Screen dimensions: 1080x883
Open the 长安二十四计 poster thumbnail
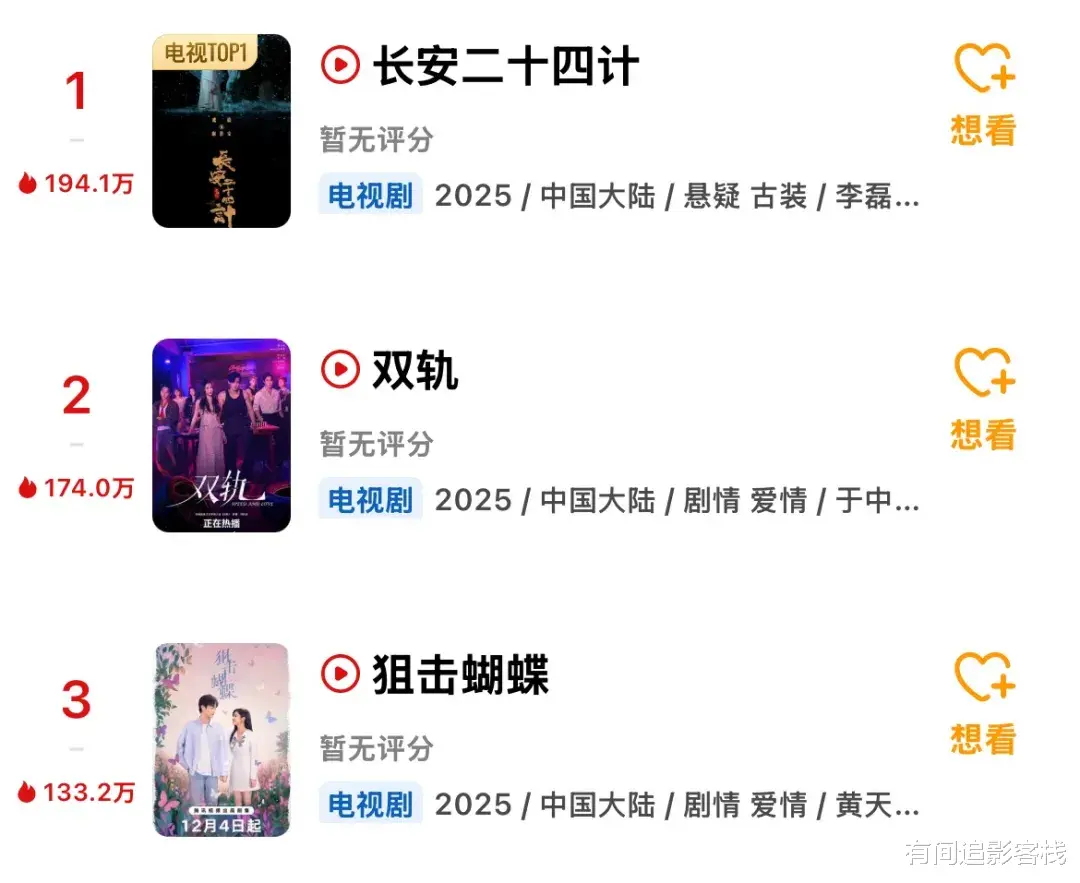pyautogui.click(x=221, y=130)
